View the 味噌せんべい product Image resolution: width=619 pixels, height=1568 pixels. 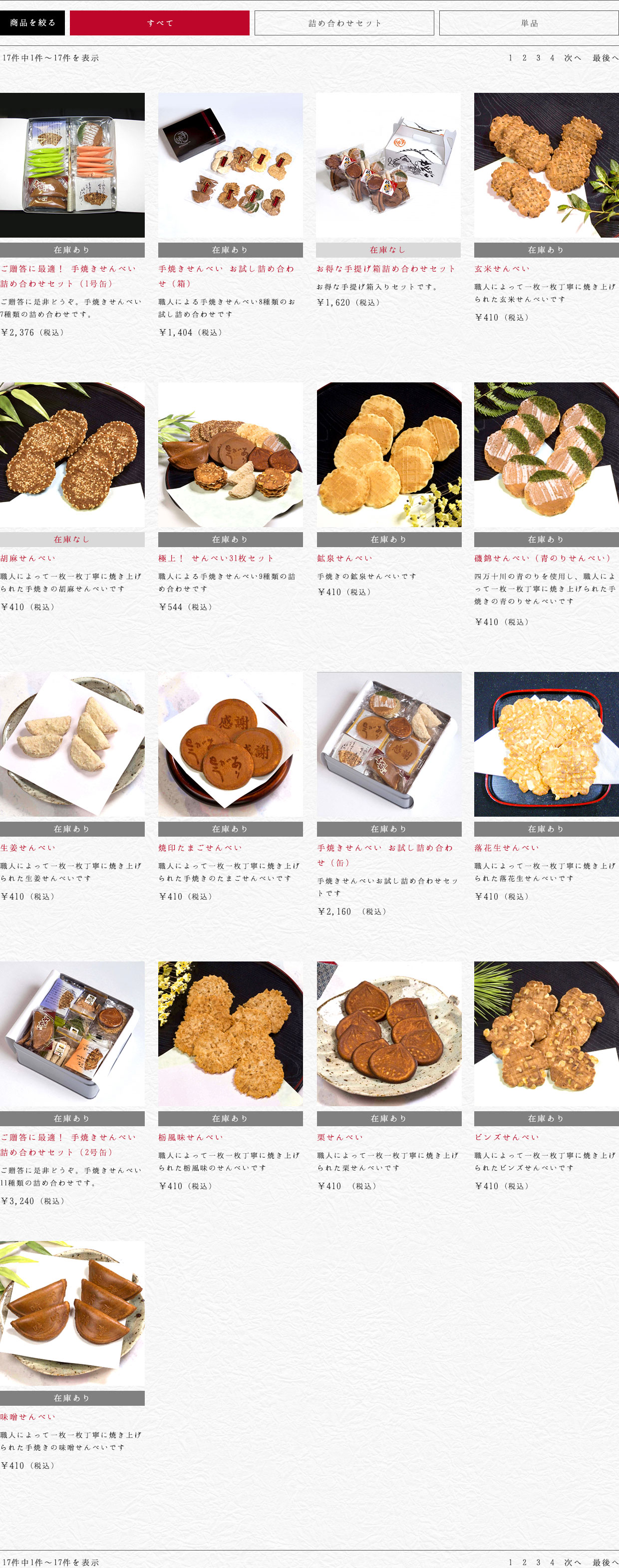click(28, 1416)
